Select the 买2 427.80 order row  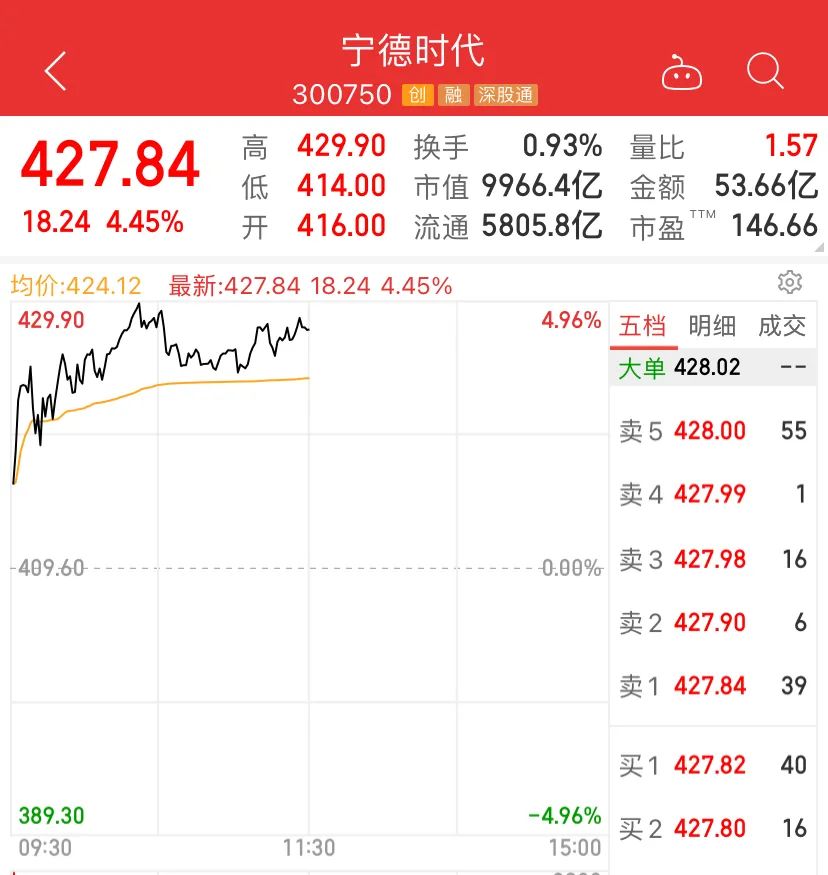pos(712,828)
